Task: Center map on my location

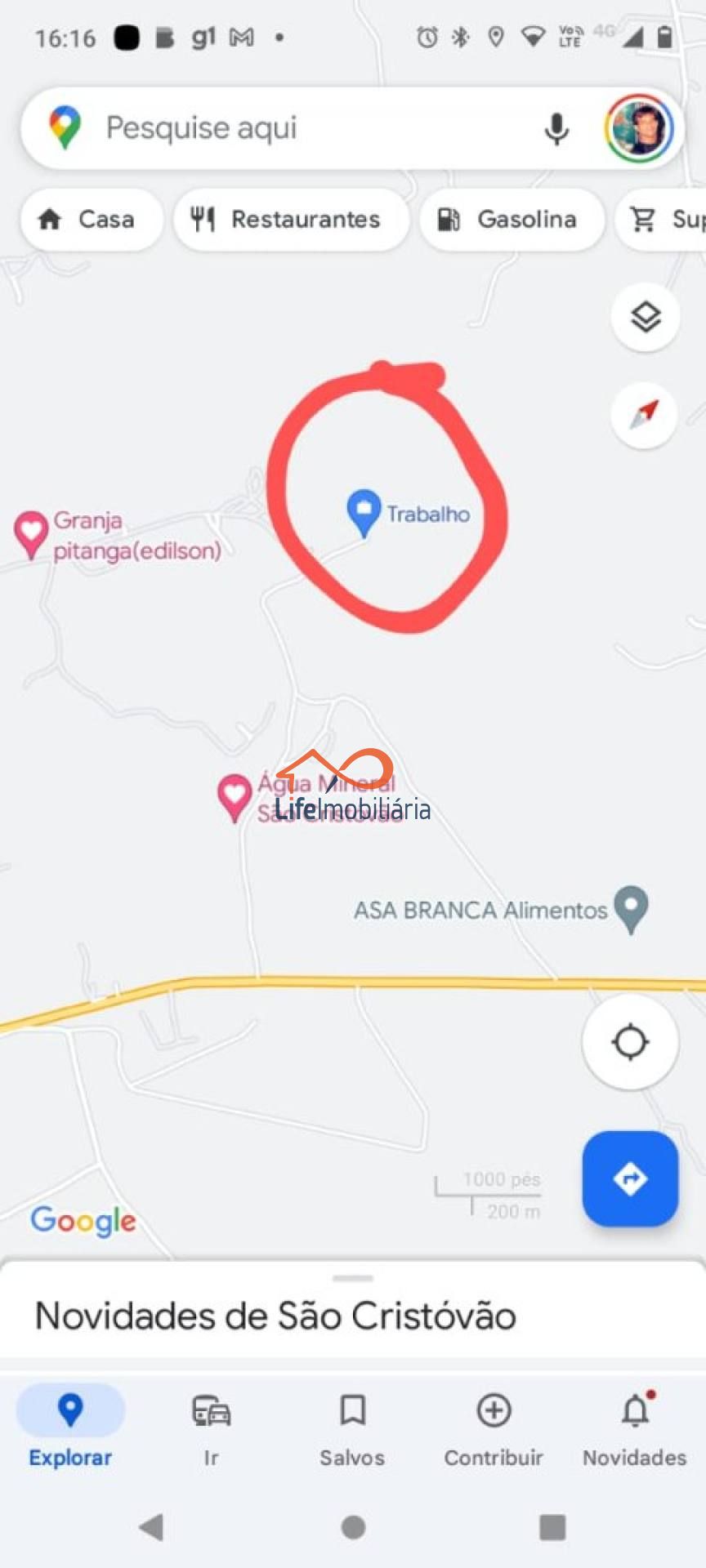Action: point(630,1042)
